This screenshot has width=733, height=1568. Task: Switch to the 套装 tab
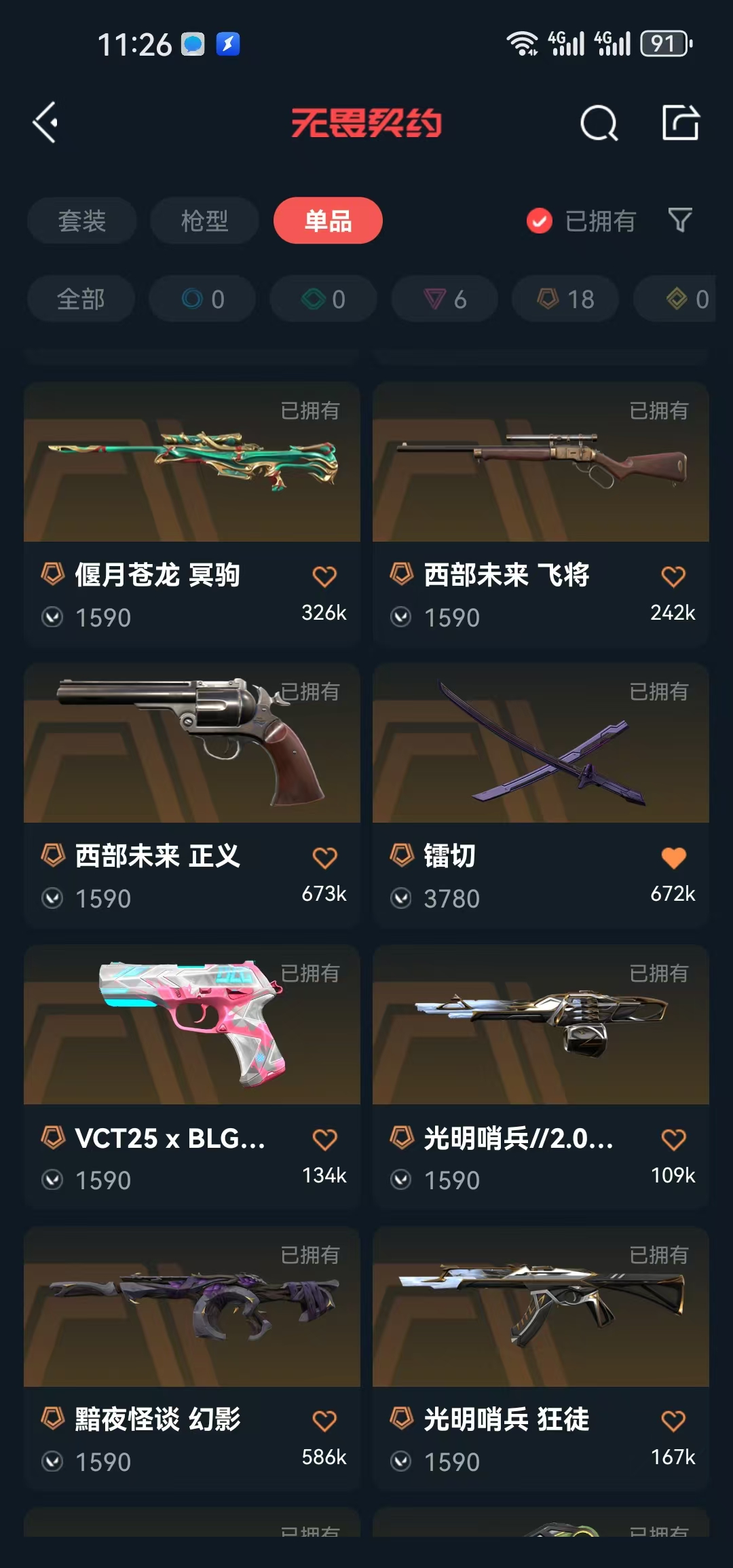click(x=81, y=221)
